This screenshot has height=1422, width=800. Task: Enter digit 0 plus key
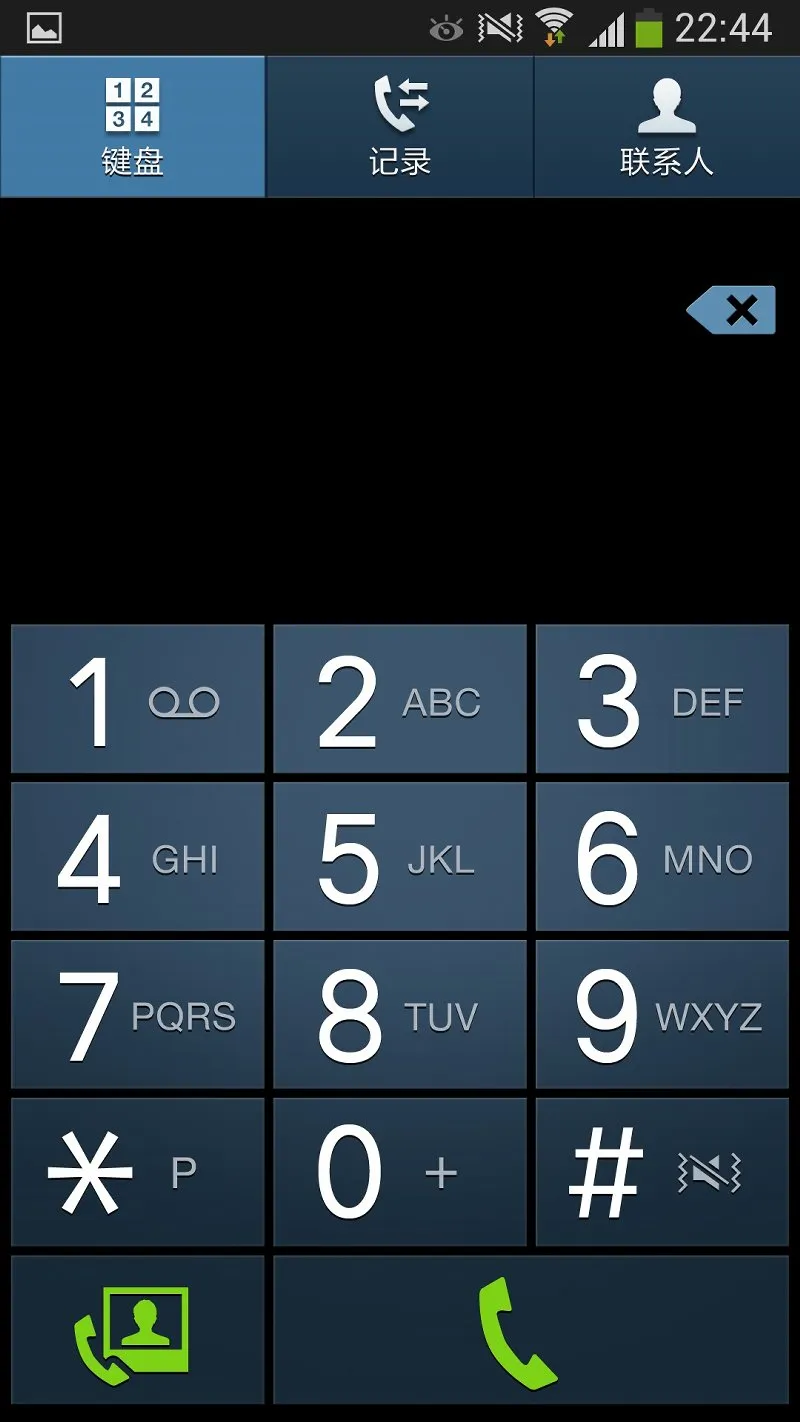tap(400, 1172)
